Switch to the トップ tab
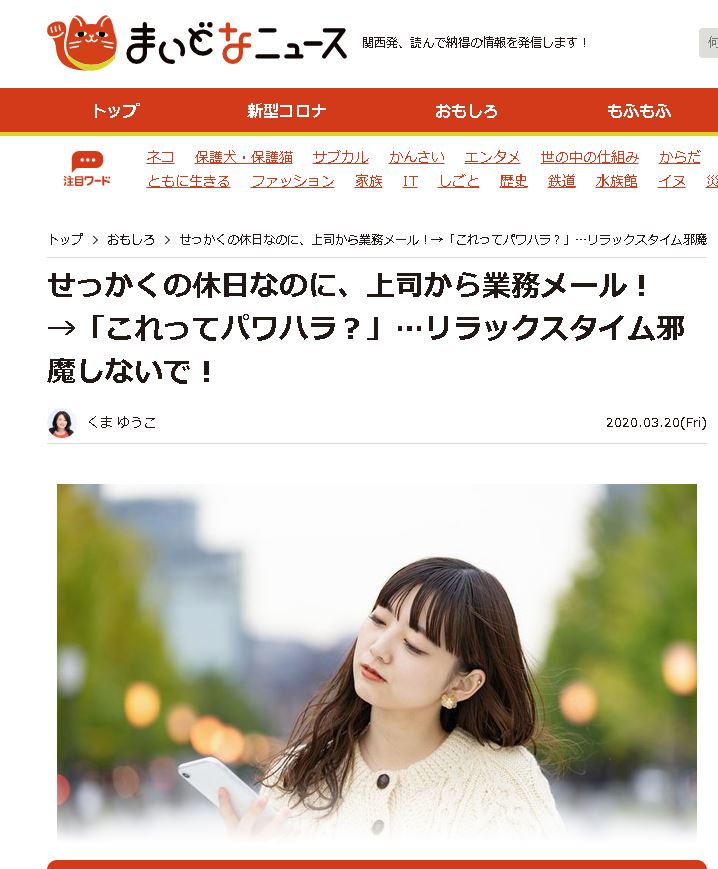The image size is (718, 869). pyautogui.click(x=115, y=111)
